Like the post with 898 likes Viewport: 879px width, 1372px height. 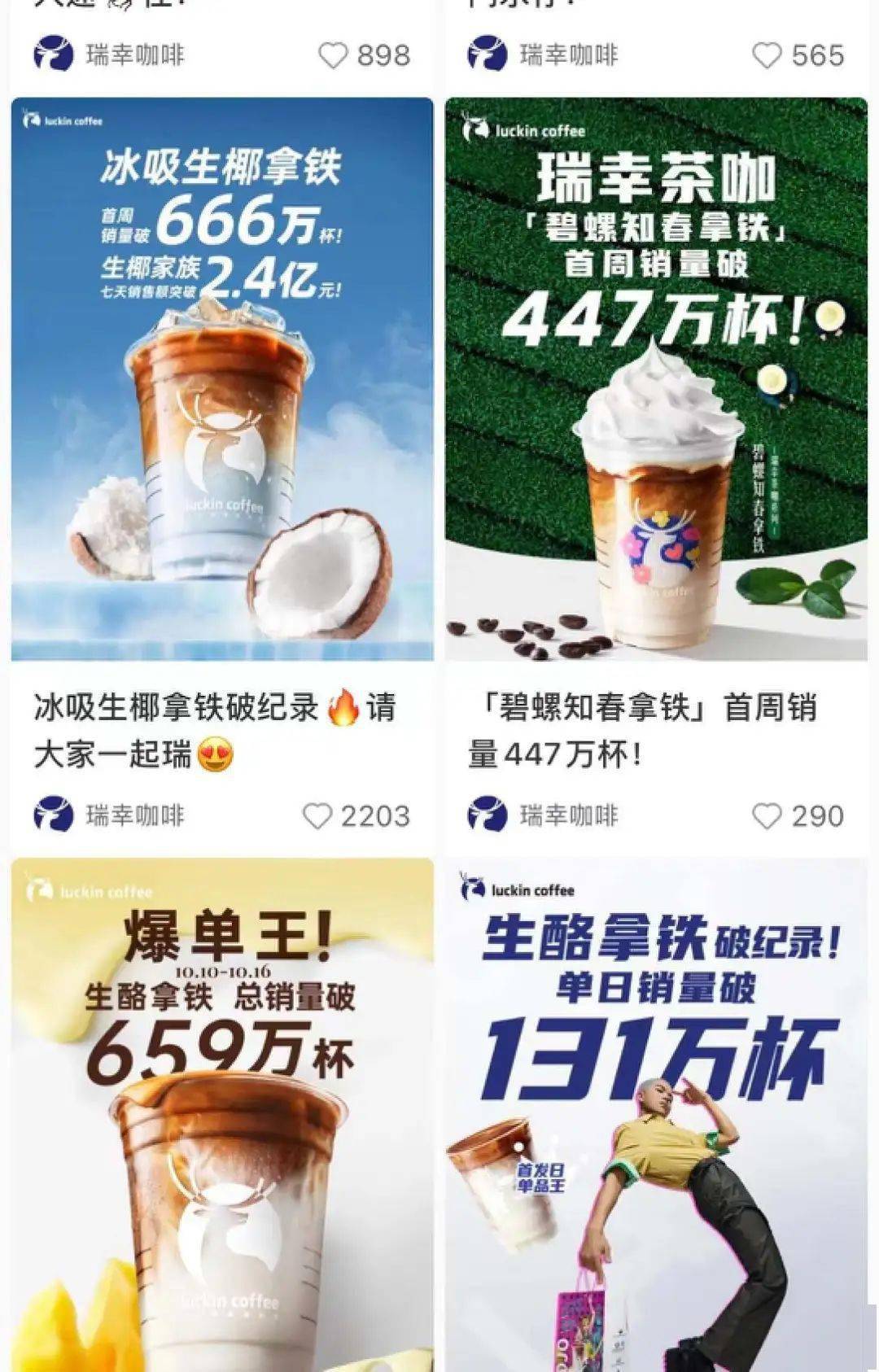click(333, 55)
